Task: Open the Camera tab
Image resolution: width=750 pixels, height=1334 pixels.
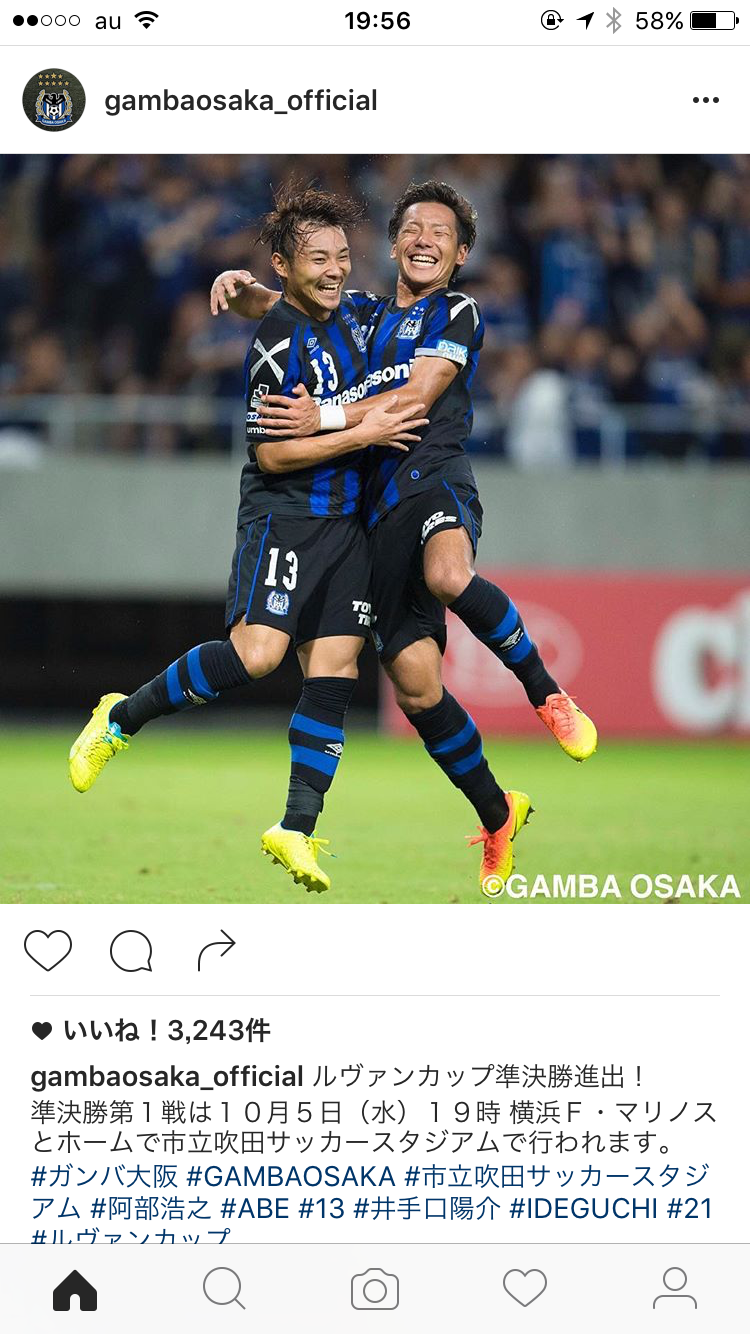Action: 375,1289
